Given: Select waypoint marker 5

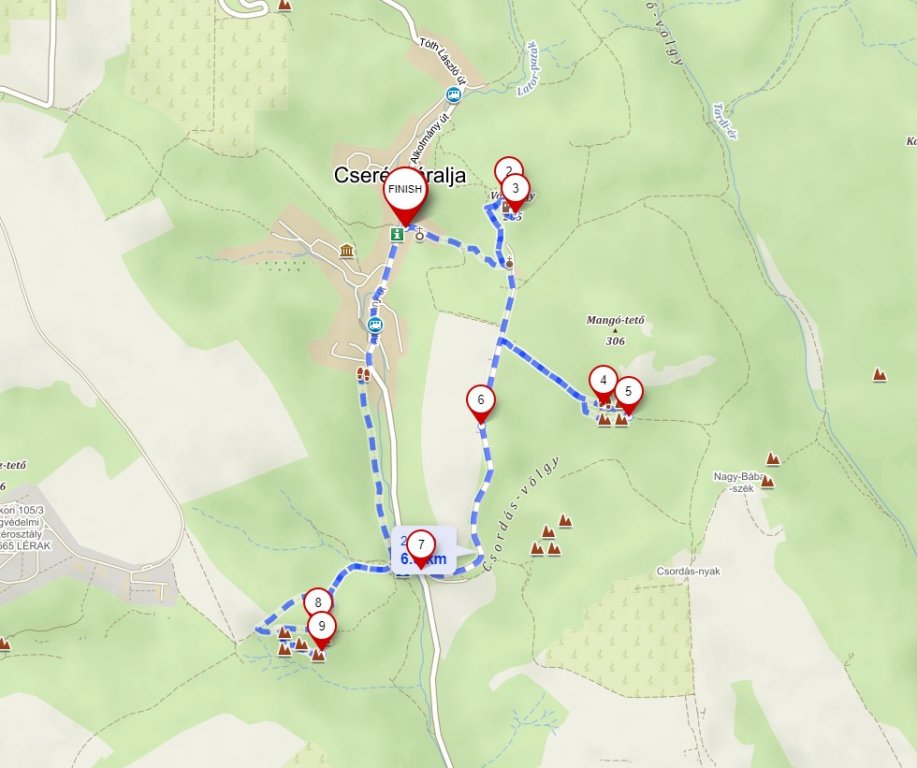Looking at the screenshot, I should coord(628,391).
